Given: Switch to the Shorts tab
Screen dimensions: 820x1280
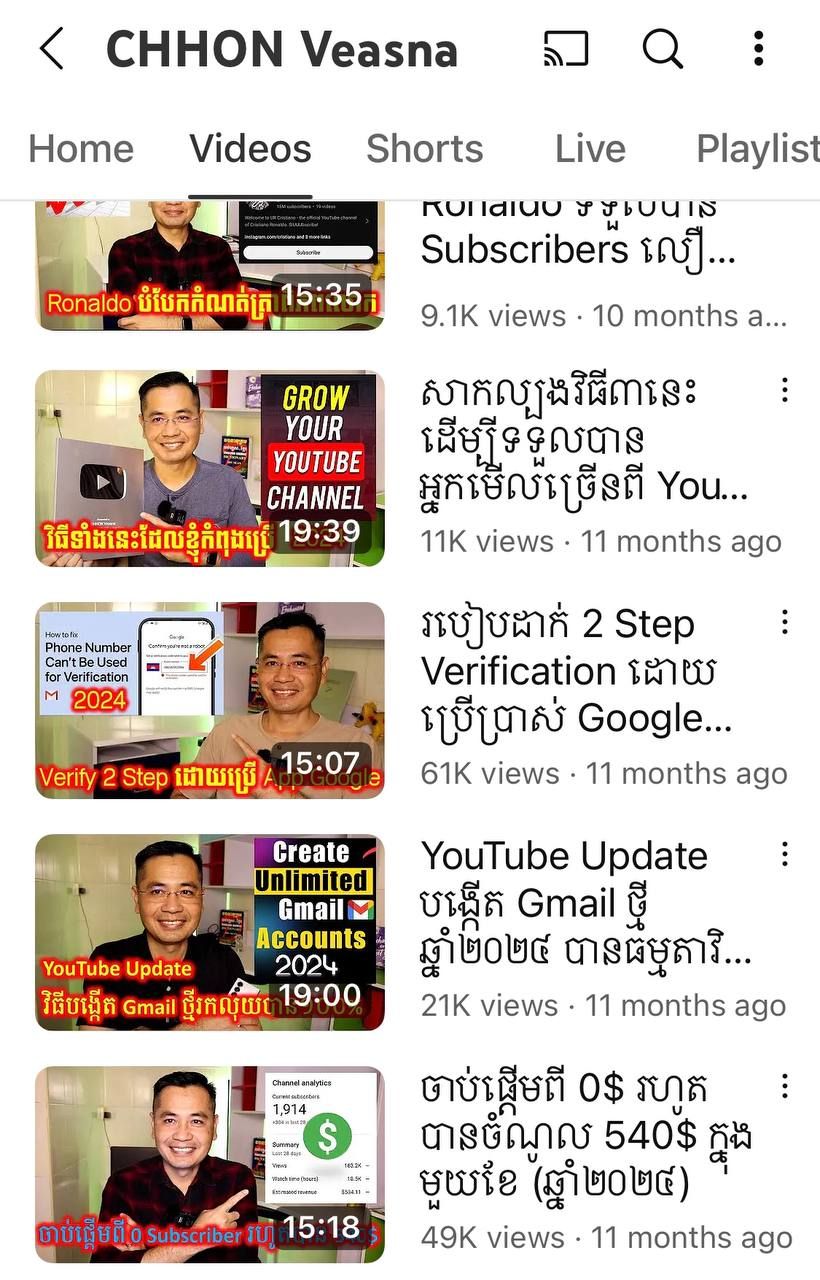Looking at the screenshot, I should click(424, 149).
